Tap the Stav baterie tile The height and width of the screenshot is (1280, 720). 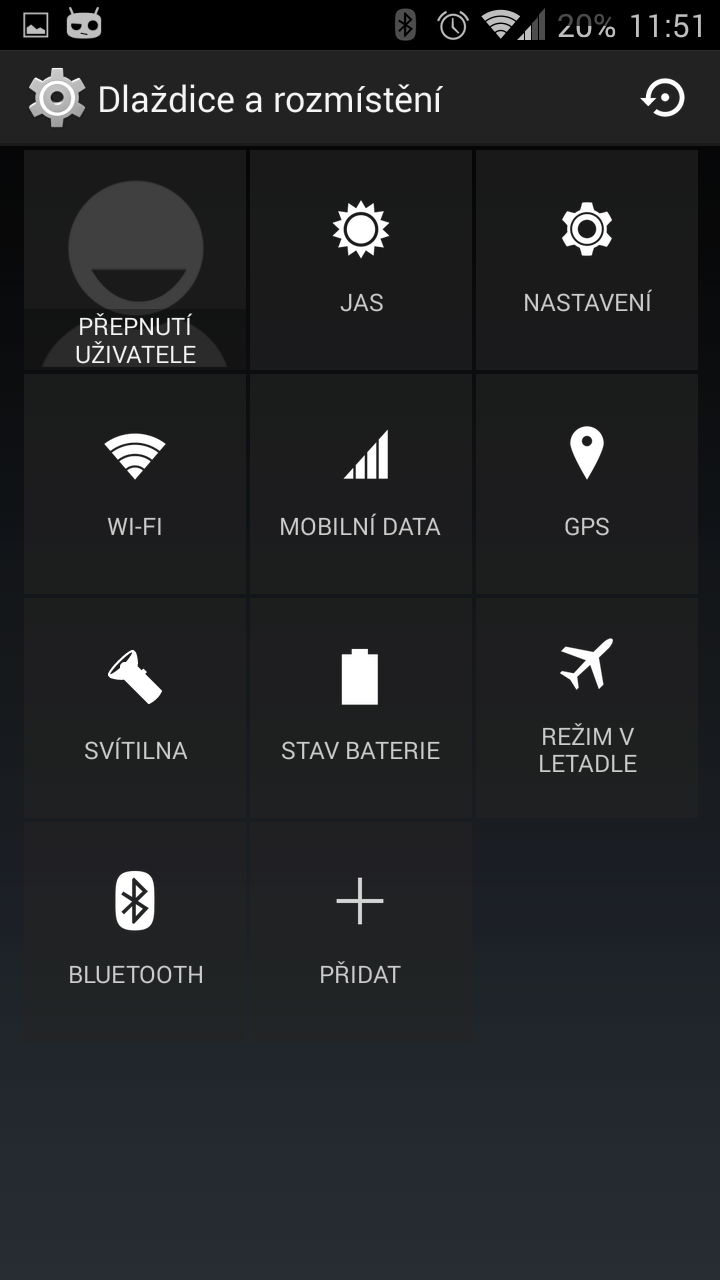point(361,708)
